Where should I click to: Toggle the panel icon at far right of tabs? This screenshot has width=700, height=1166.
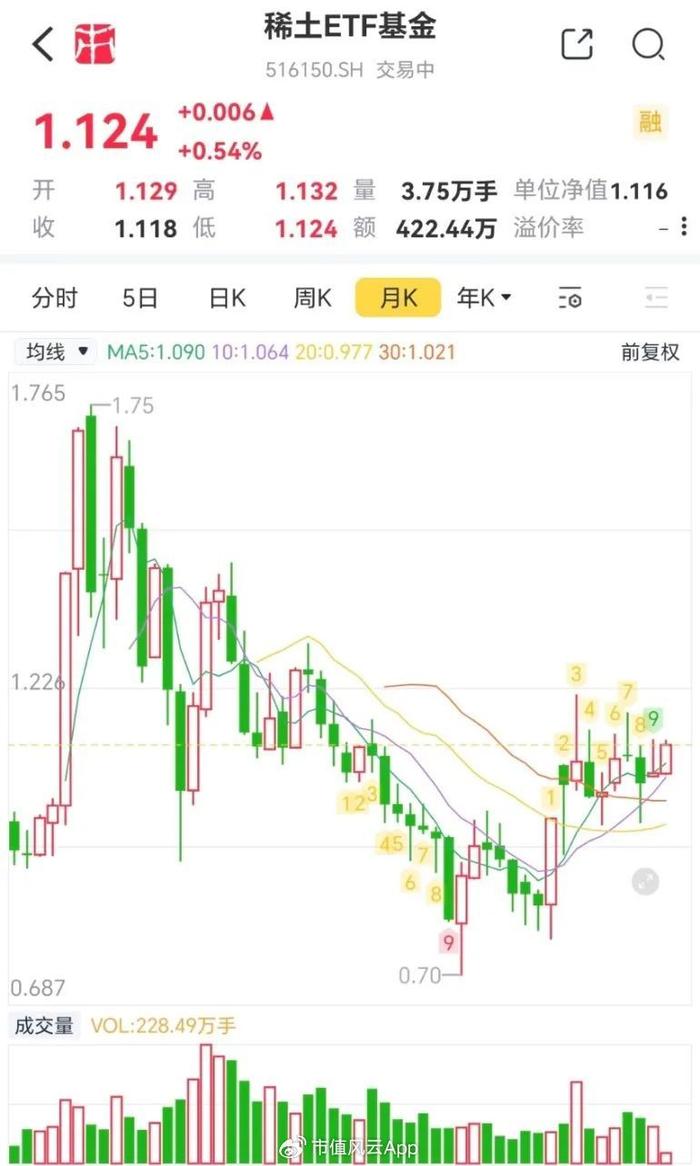pos(656,298)
